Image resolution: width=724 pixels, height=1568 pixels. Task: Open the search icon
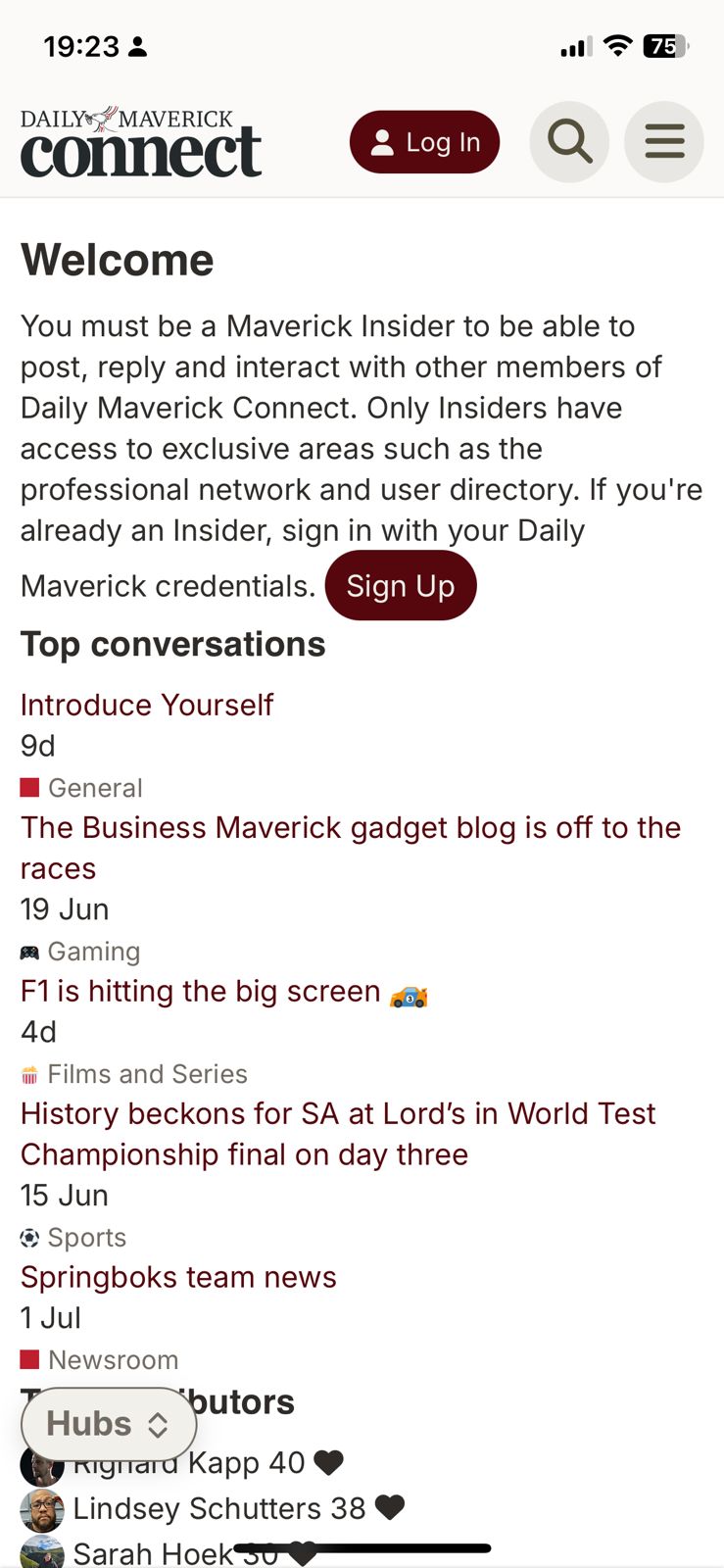[x=569, y=142]
